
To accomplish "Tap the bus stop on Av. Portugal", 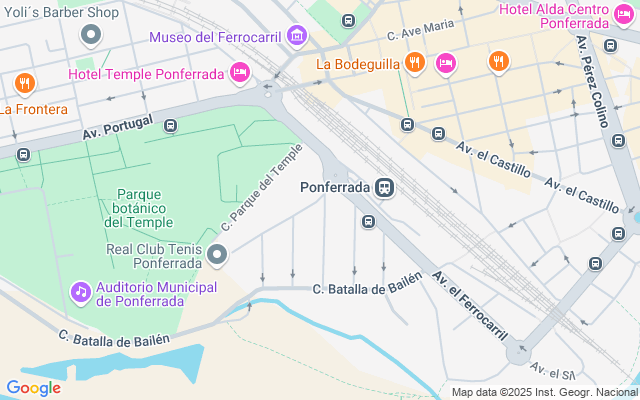I will pos(170,126).
